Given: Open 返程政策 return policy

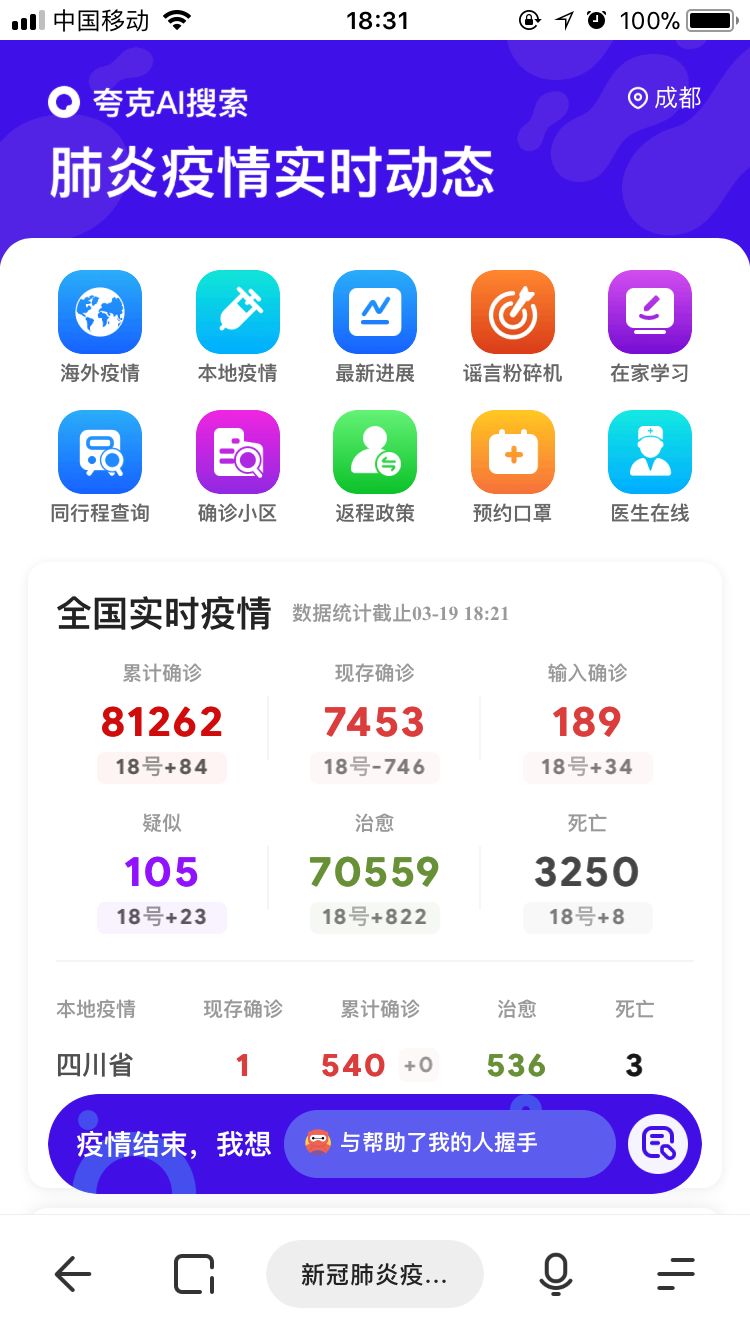Looking at the screenshot, I should tap(375, 468).
